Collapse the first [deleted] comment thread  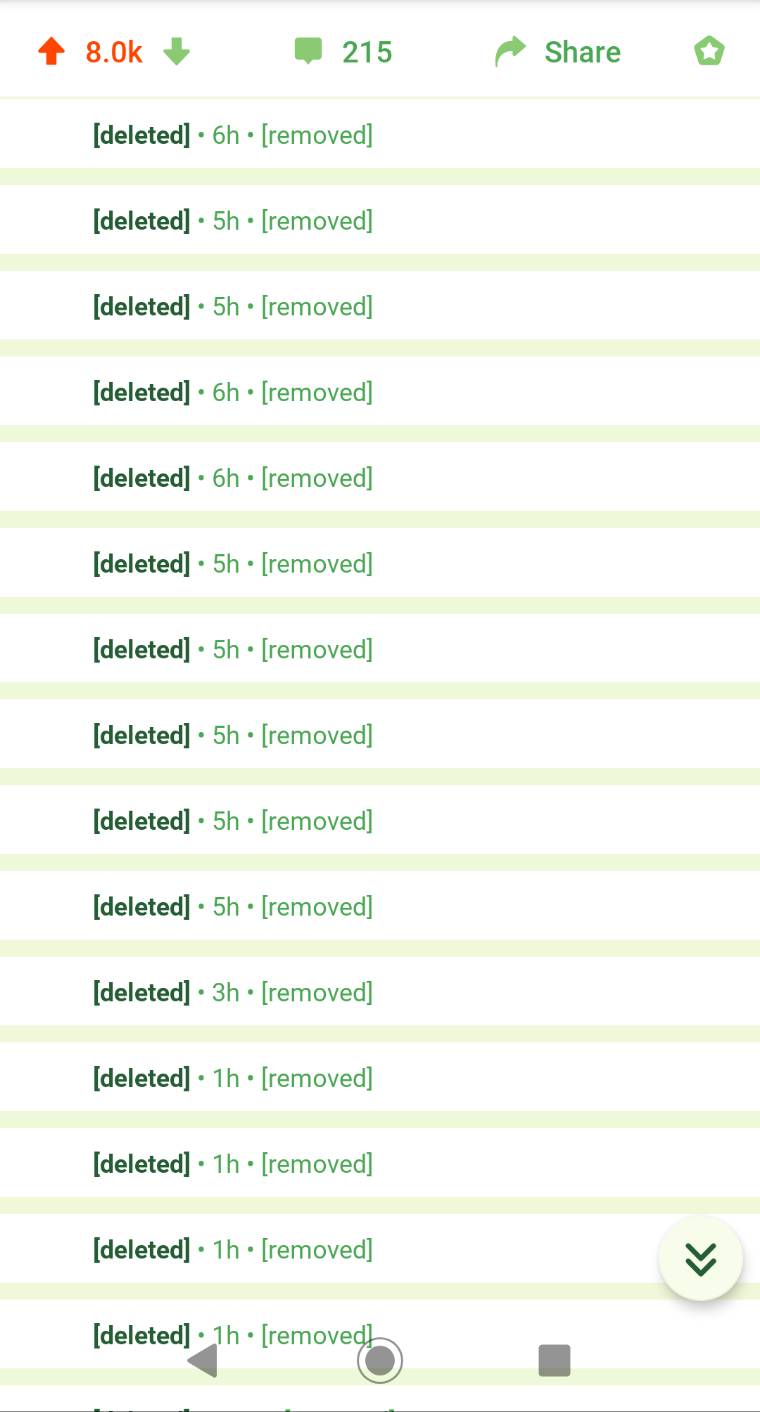(x=232, y=135)
